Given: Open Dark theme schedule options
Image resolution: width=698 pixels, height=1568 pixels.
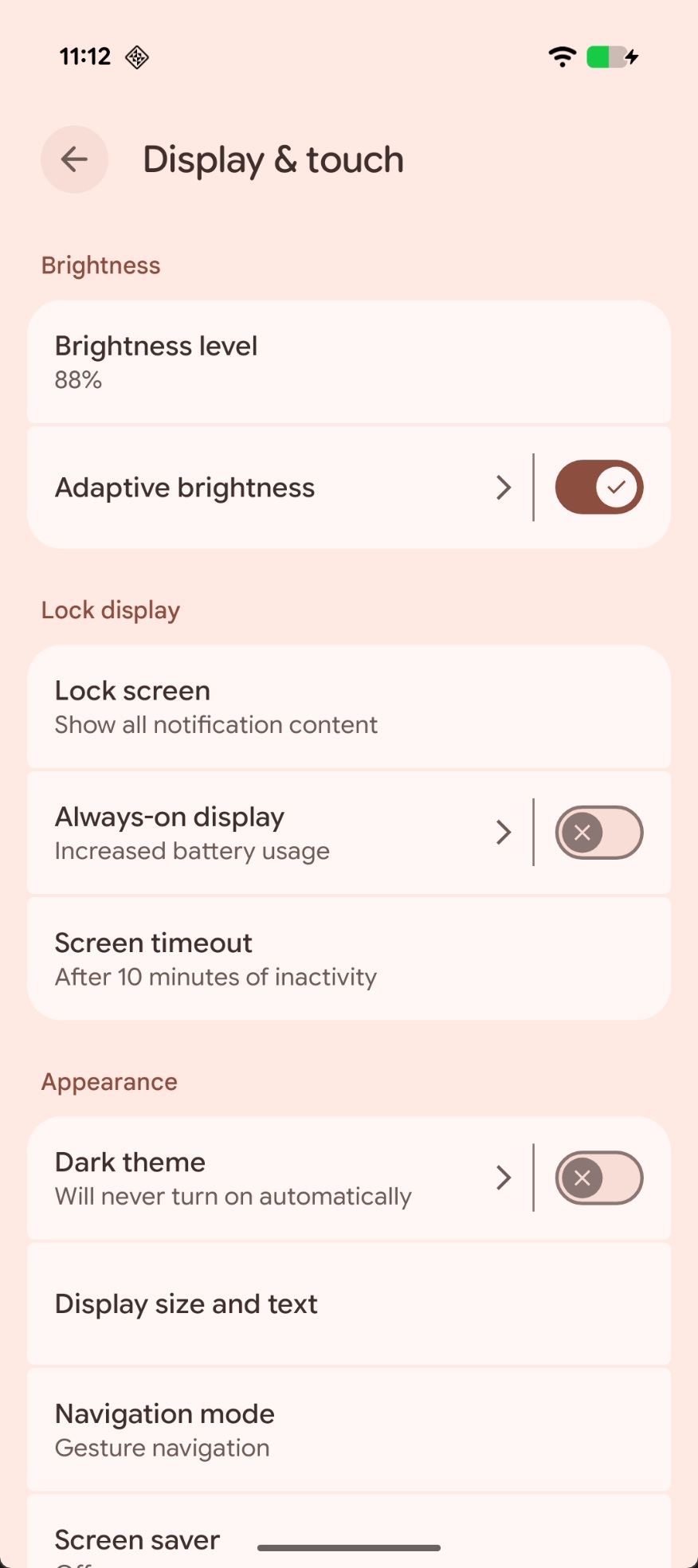Looking at the screenshot, I should [271, 1178].
